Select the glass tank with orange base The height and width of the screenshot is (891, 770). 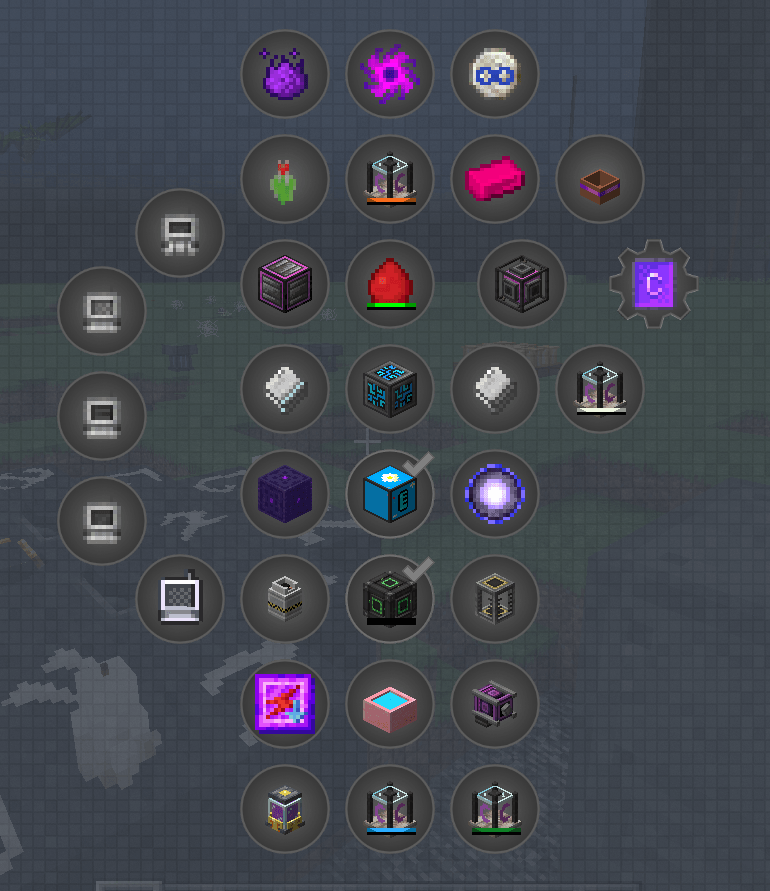[390, 180]
